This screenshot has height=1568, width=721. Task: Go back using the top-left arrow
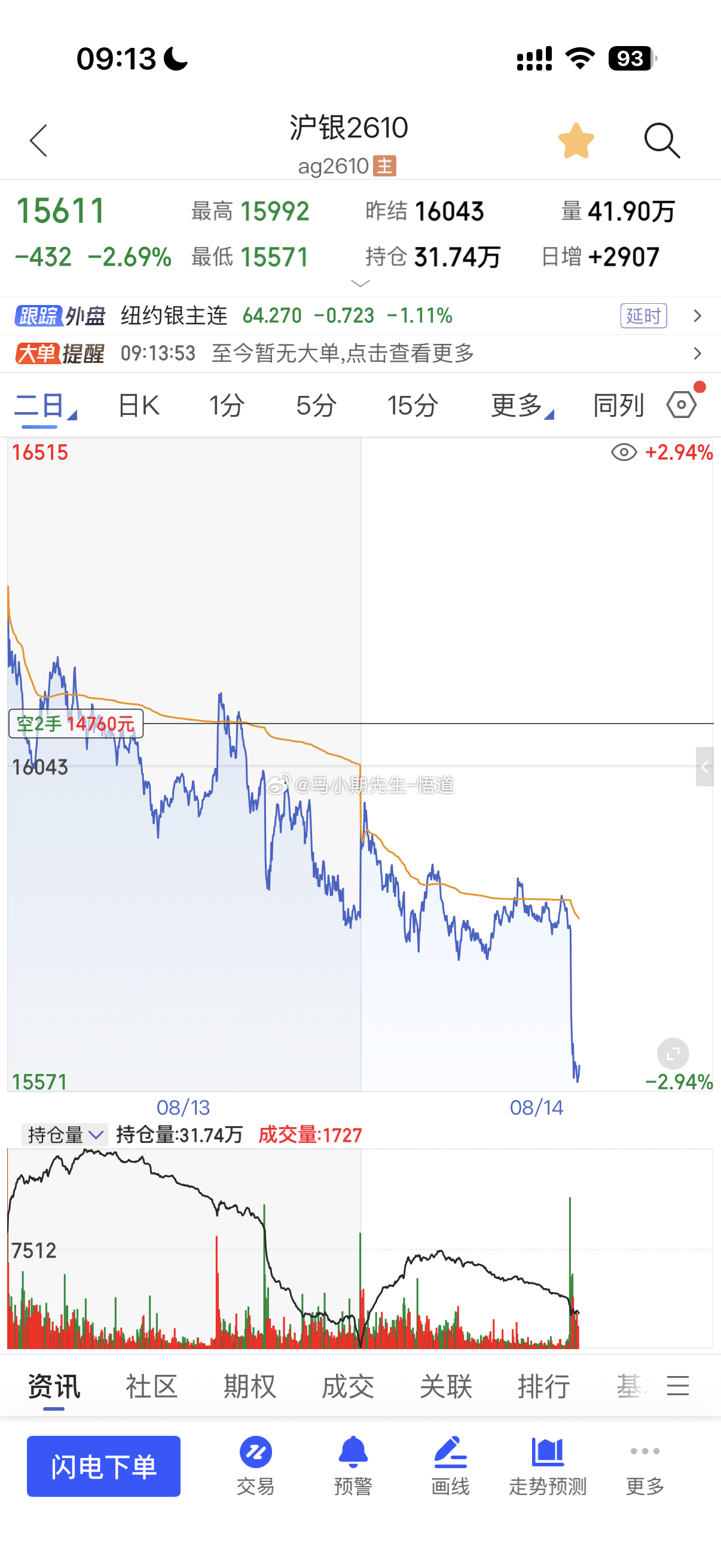click(x=38, y=141)
